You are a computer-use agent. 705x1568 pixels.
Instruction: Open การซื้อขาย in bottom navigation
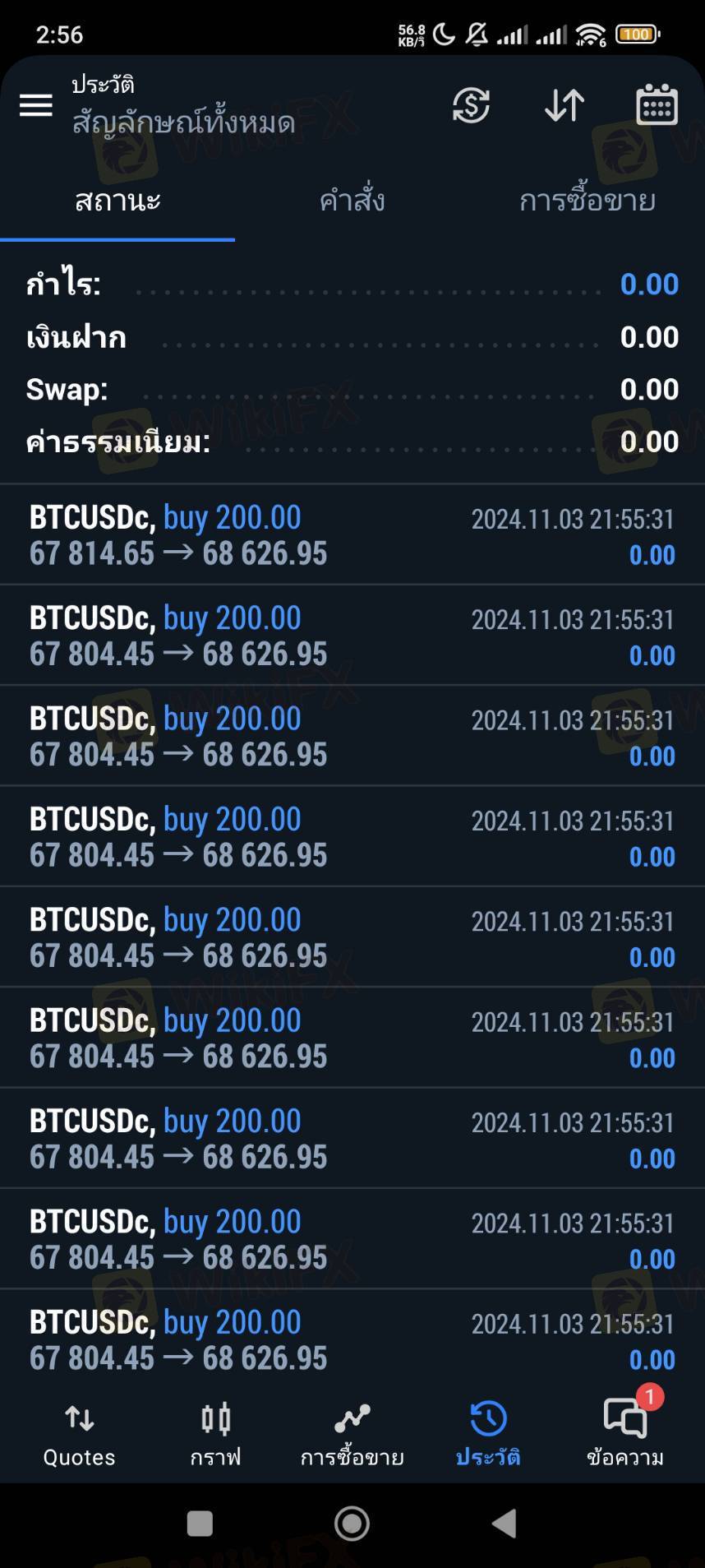pos(352,1435)
